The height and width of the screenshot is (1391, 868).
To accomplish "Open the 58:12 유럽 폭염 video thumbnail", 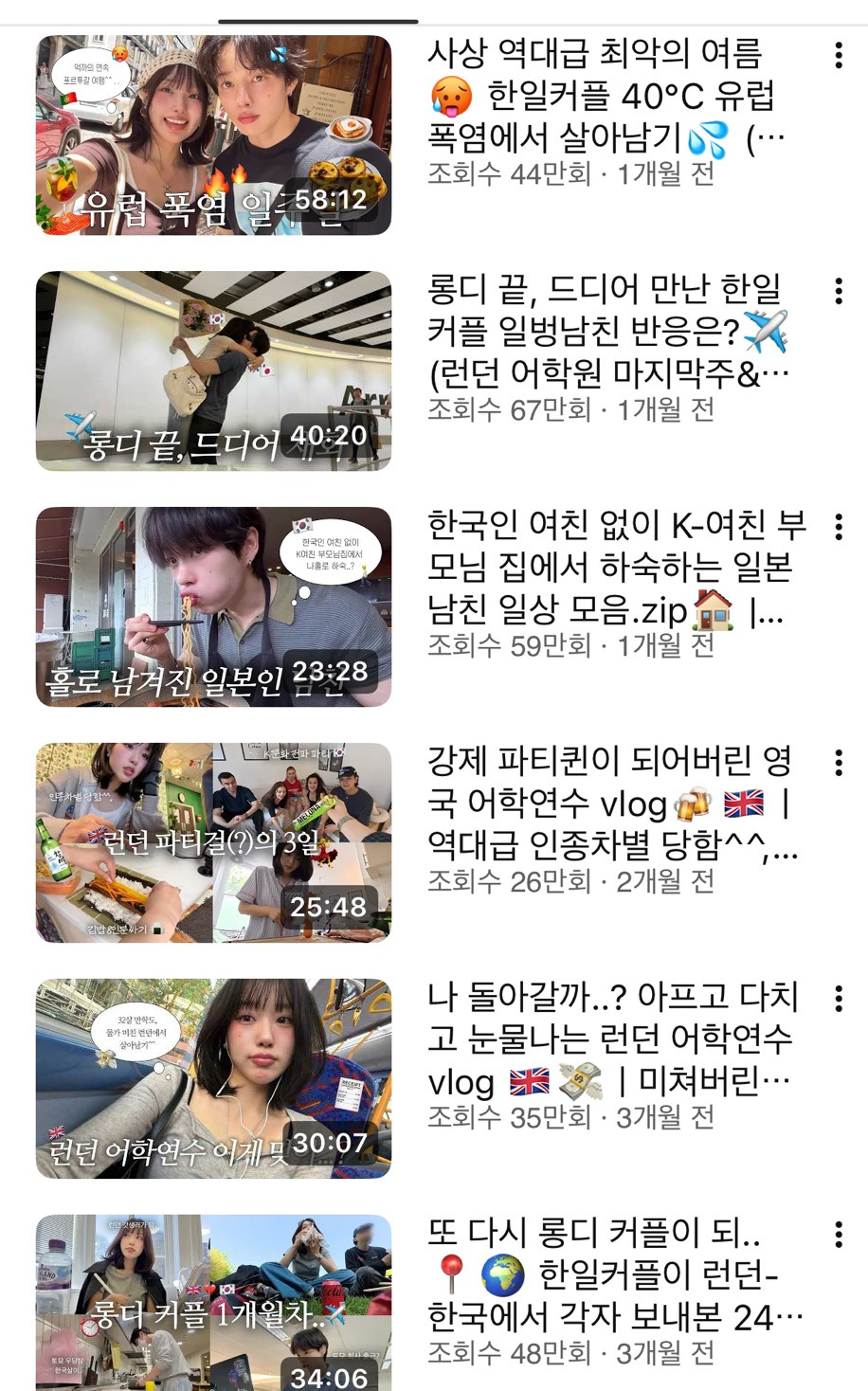I will click(213, 135).
